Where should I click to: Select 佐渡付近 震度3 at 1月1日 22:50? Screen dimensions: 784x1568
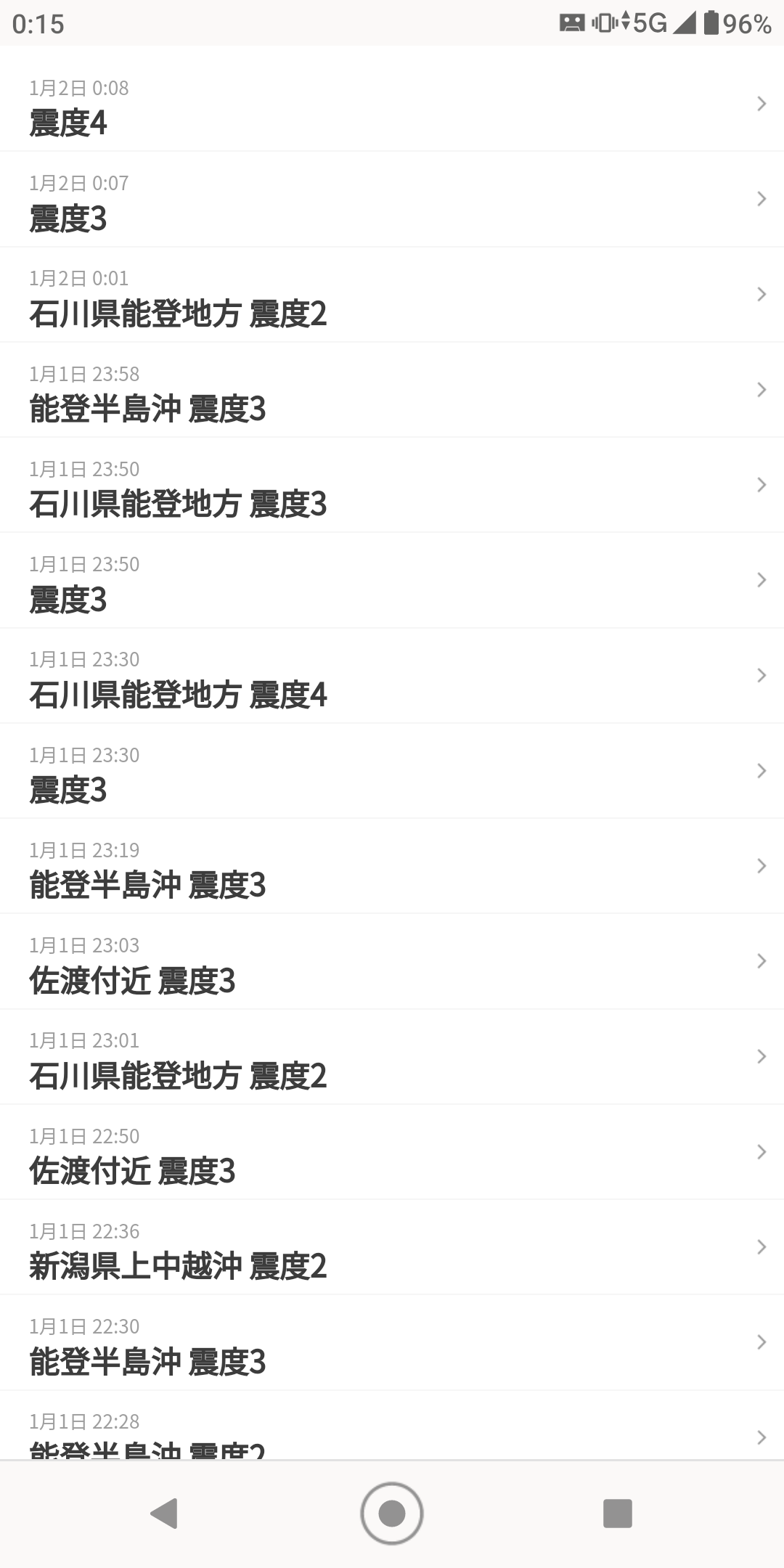[x=392, y=1152]
